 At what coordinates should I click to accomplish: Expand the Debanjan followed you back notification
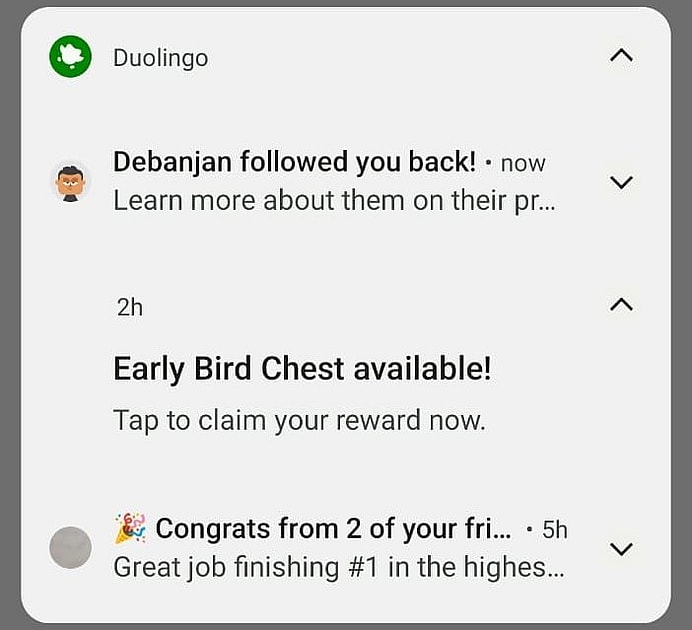[621, 182]
